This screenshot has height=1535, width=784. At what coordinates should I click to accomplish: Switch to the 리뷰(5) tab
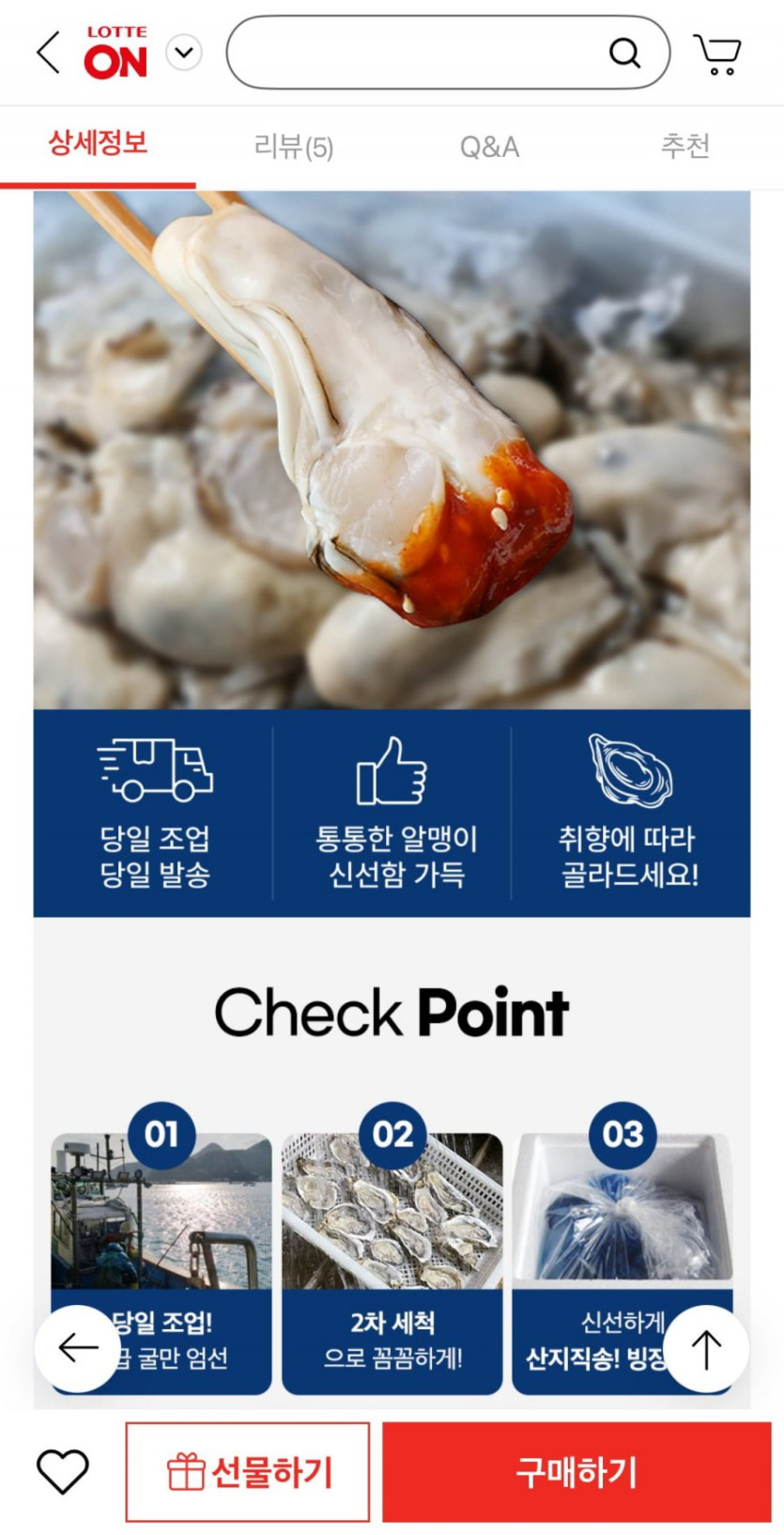click(294, 147)
